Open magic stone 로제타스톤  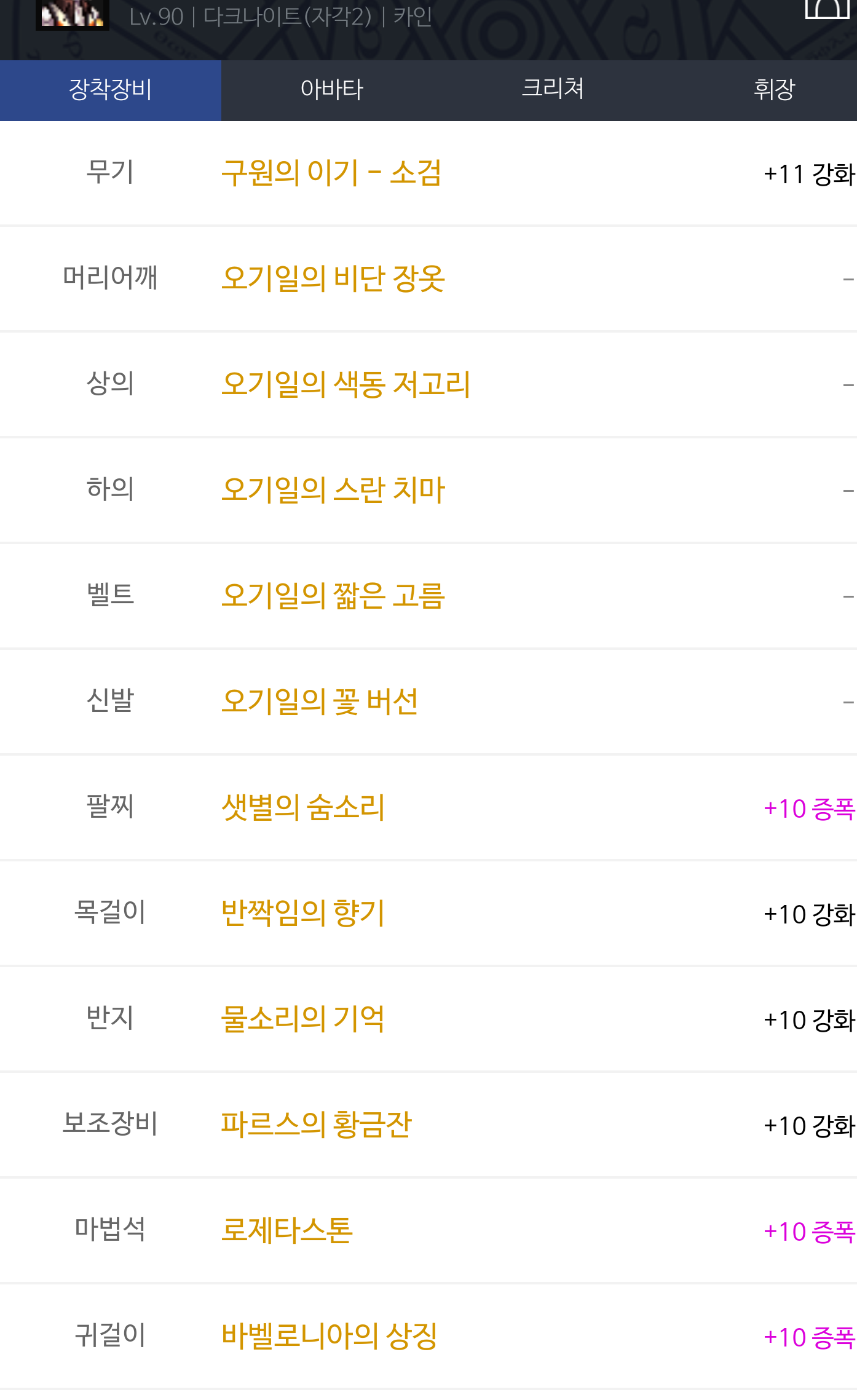(286, 1230)
